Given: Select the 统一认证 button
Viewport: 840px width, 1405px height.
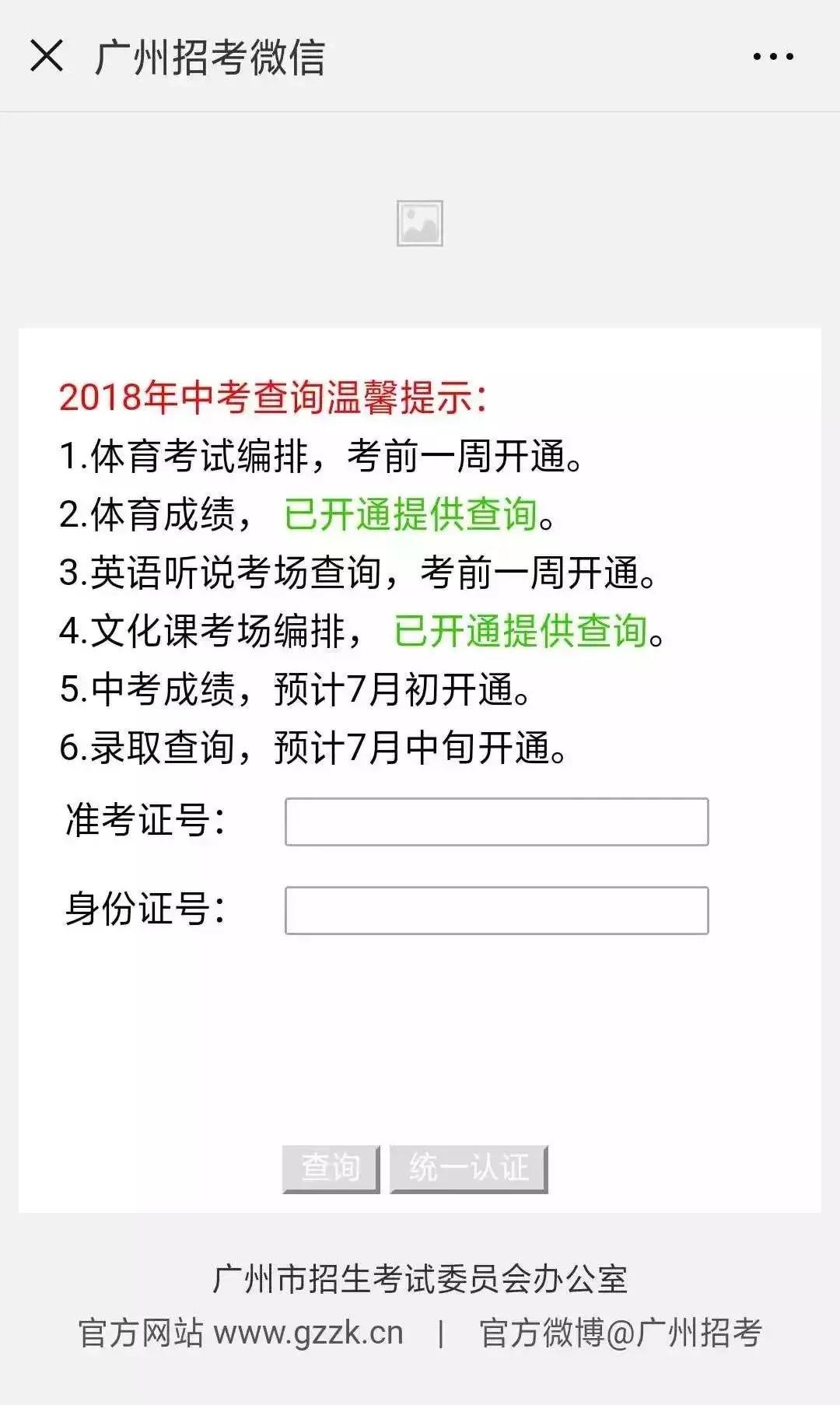Looking at the screenshot, I should click(469, 1168).
